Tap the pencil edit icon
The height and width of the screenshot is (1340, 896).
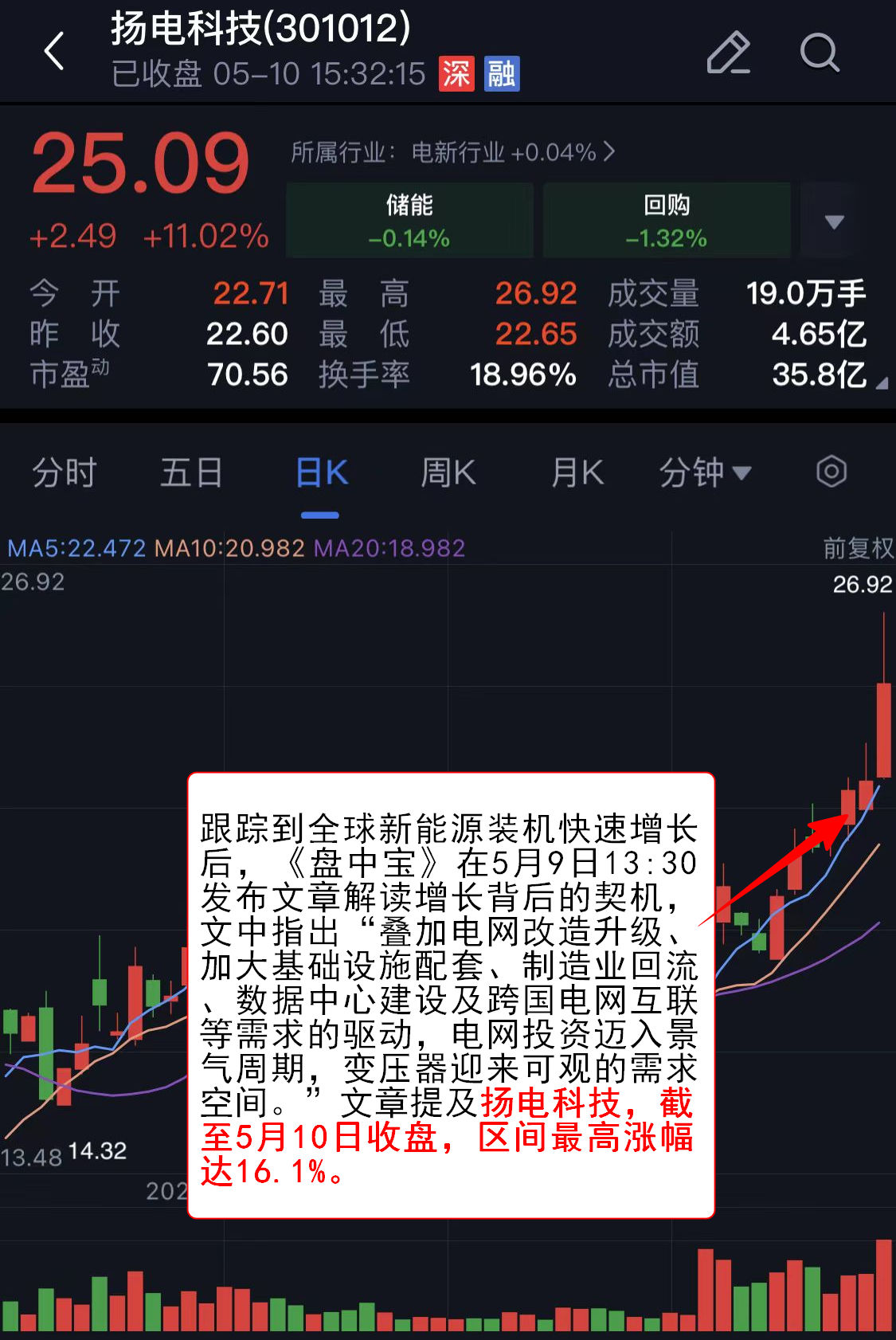click(x=728, y=53)
